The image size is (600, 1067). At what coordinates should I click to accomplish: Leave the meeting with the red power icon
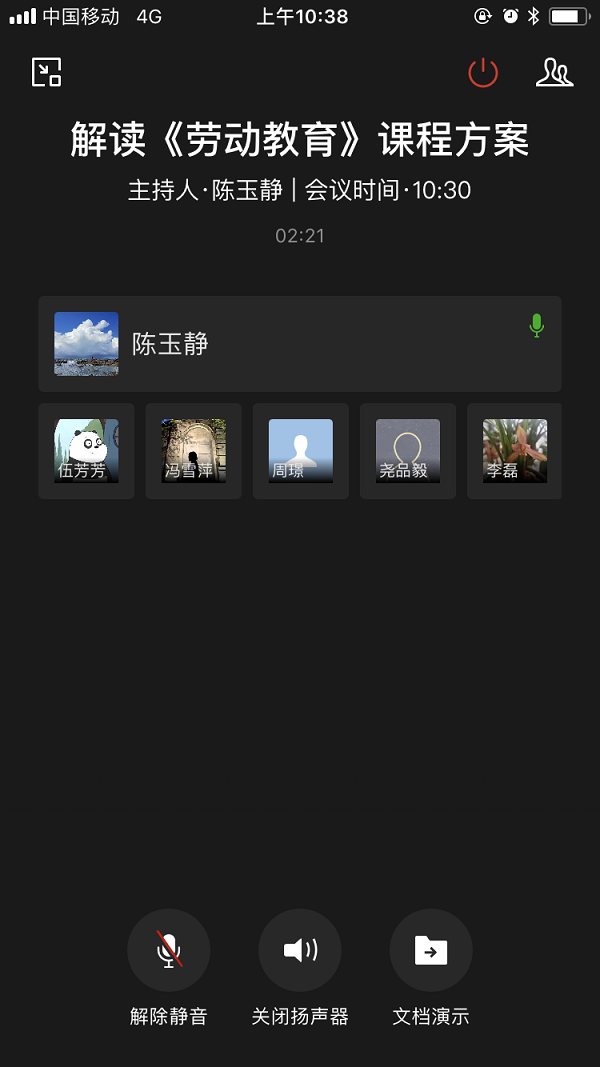pyautogui.click(x=483, y=72)
